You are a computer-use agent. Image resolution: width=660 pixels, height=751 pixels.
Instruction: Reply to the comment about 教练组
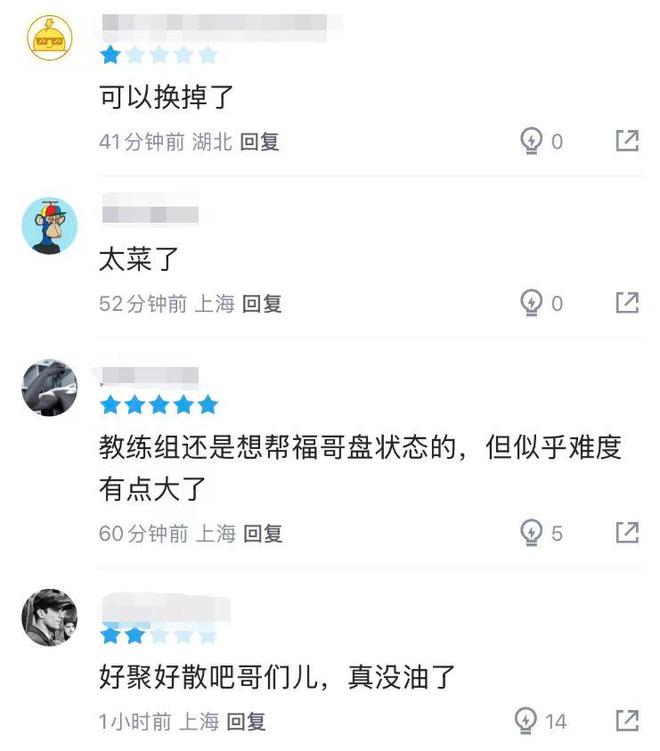point(263,534)
